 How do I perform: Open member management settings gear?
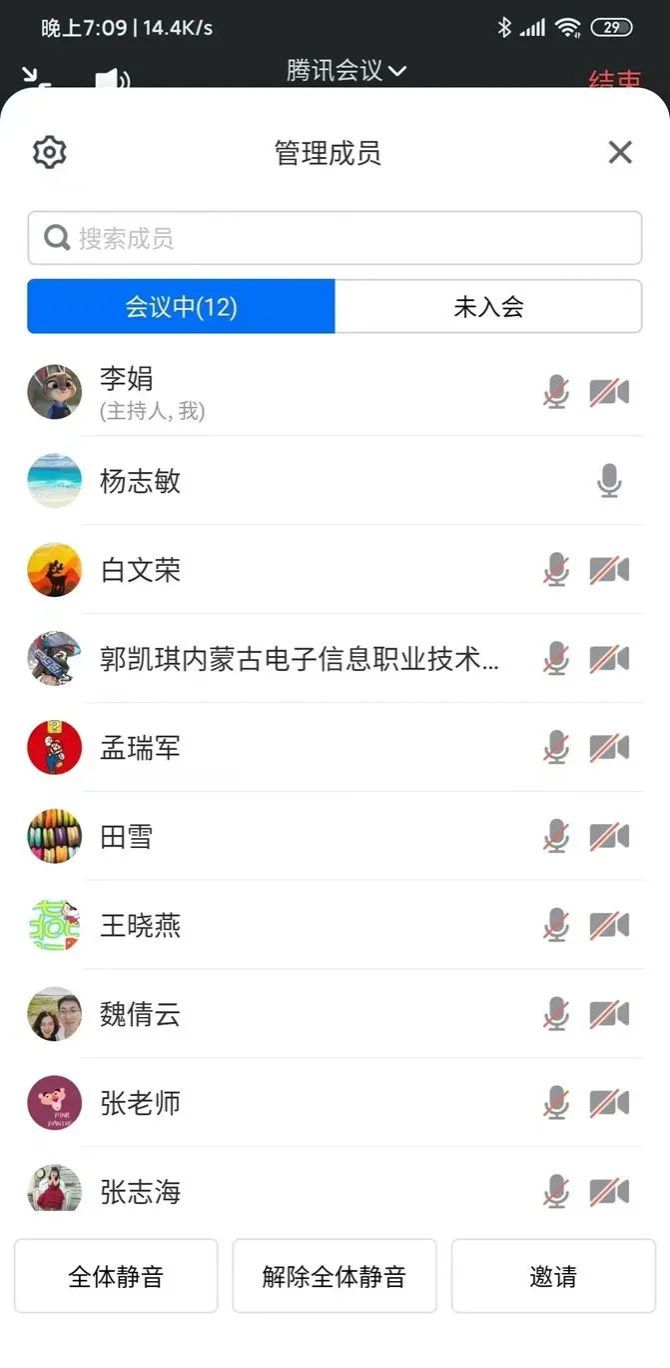tap(49, 152)
